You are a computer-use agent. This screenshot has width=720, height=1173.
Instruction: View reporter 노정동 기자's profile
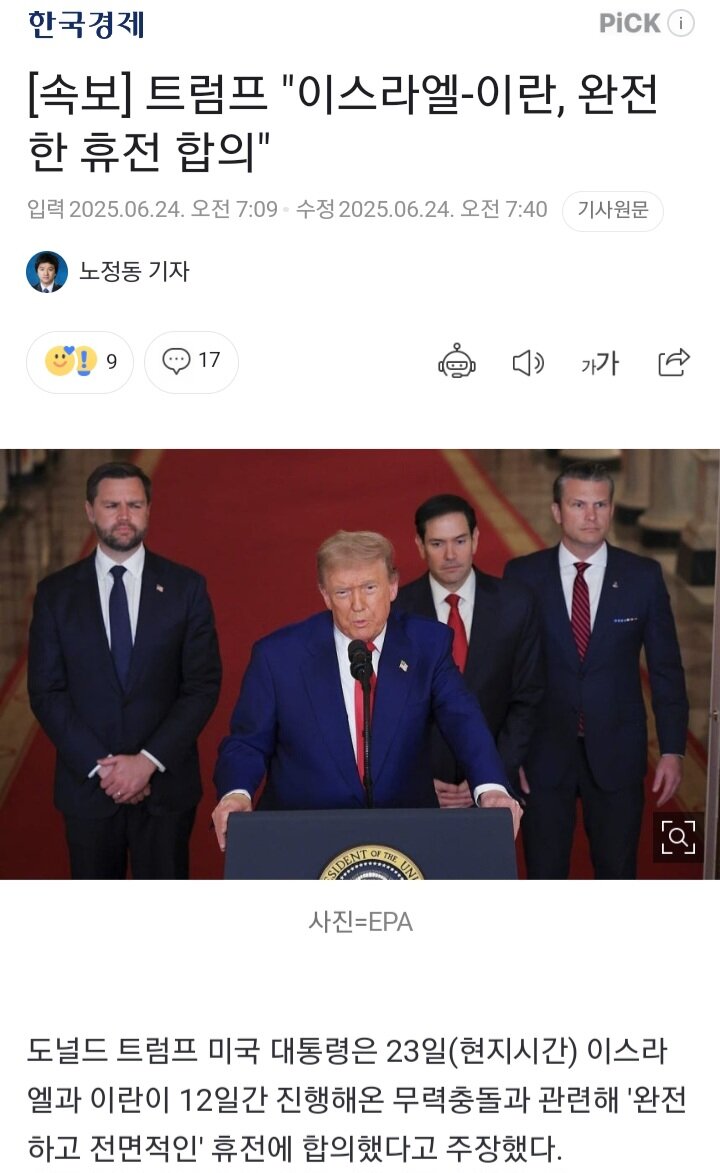[109, 271]
